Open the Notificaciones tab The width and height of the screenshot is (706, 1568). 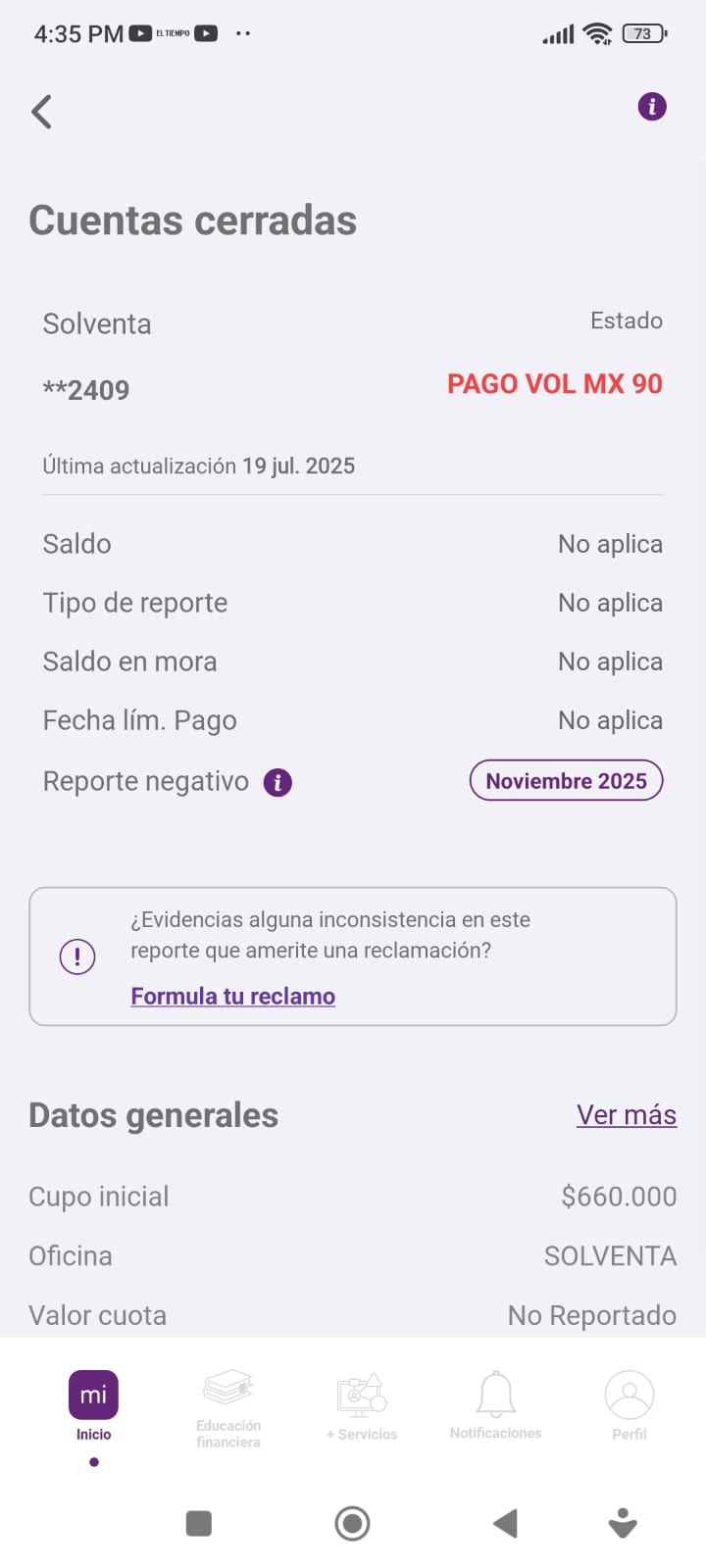495,1407
